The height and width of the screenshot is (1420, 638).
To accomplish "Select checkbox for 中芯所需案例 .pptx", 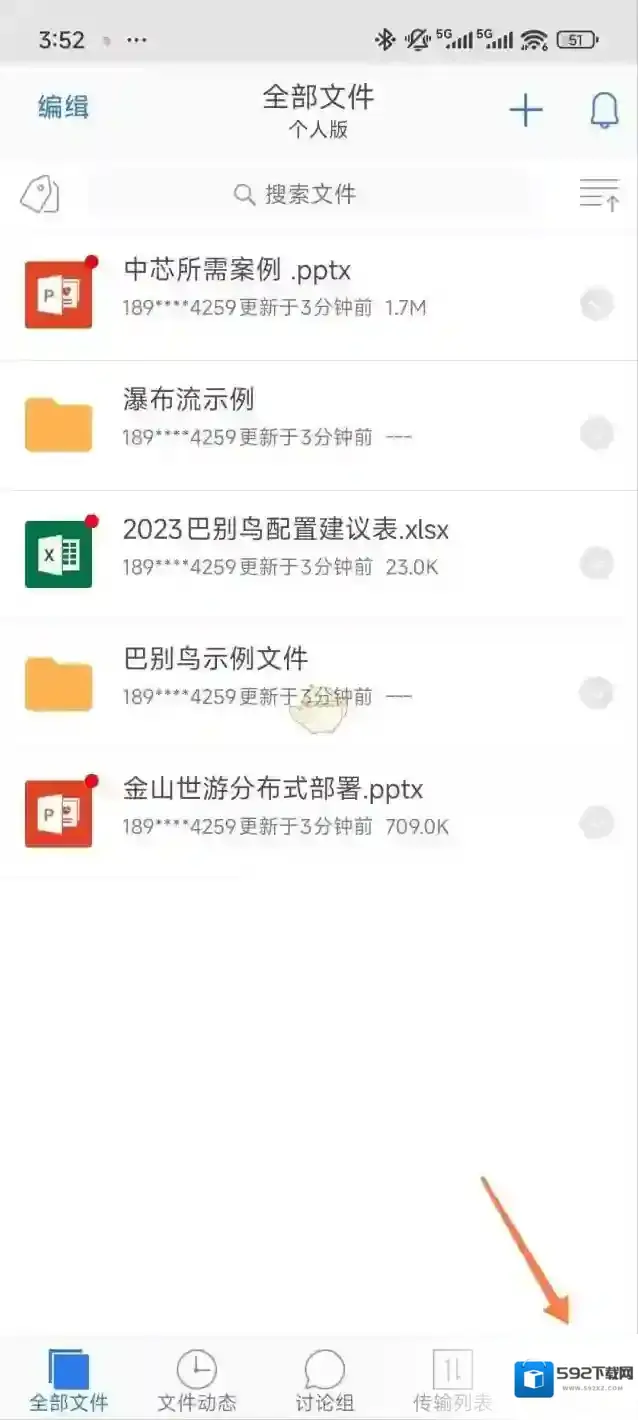I will (597, 303).
